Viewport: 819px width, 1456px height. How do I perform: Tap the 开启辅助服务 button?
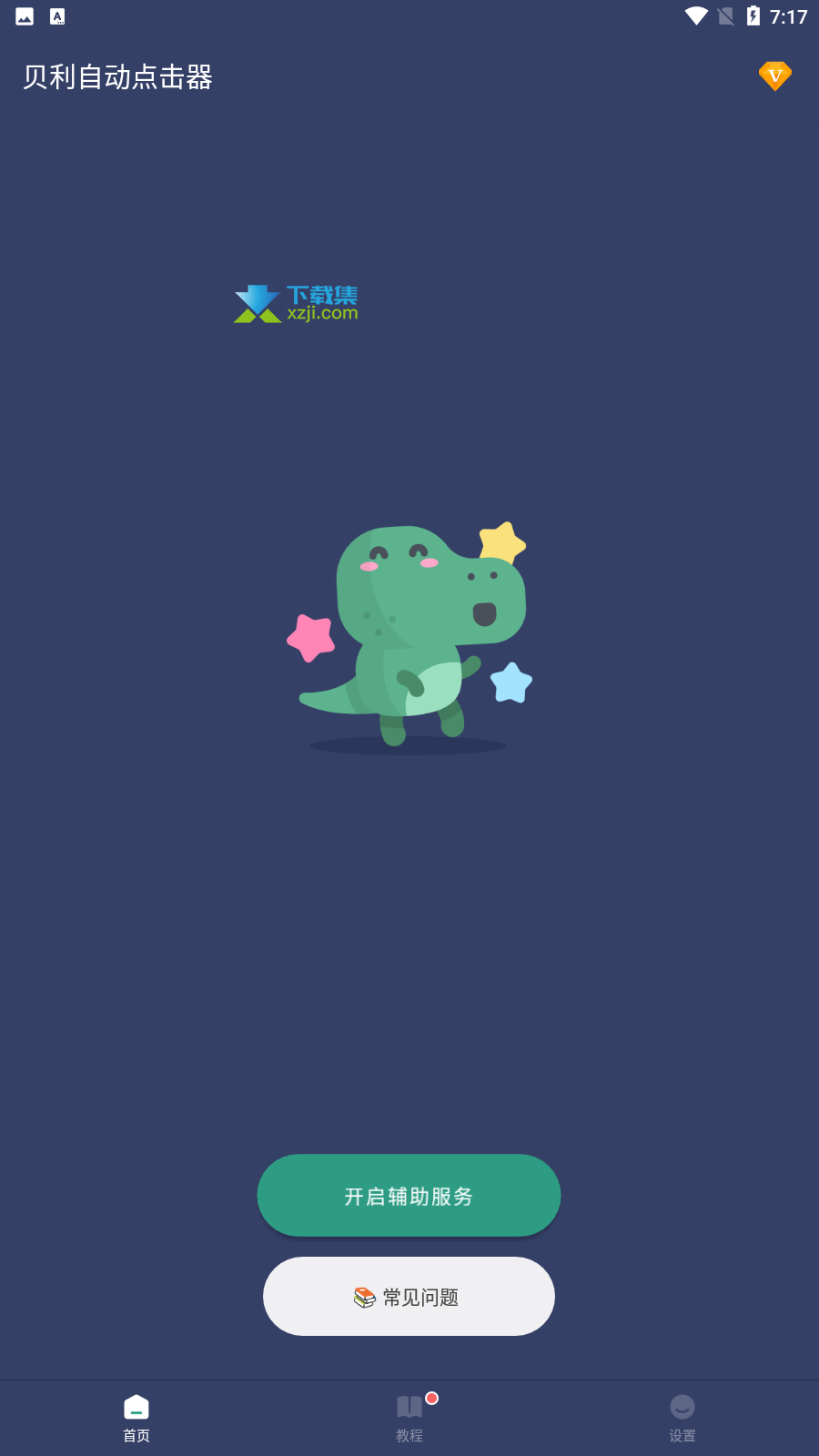tap(409, 1195)
